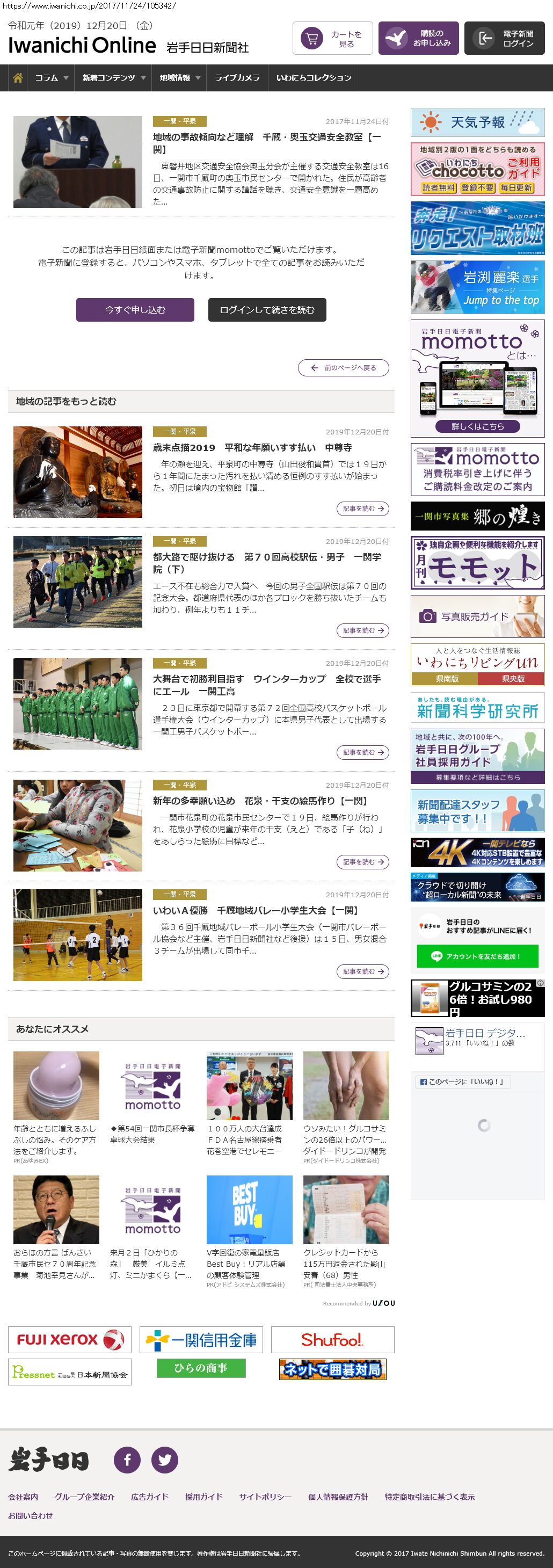Image resolution: width=553 pixels, height=1568 pixels.
Task: Open 写真販売ガイド banner
Action: pos(477,616)
